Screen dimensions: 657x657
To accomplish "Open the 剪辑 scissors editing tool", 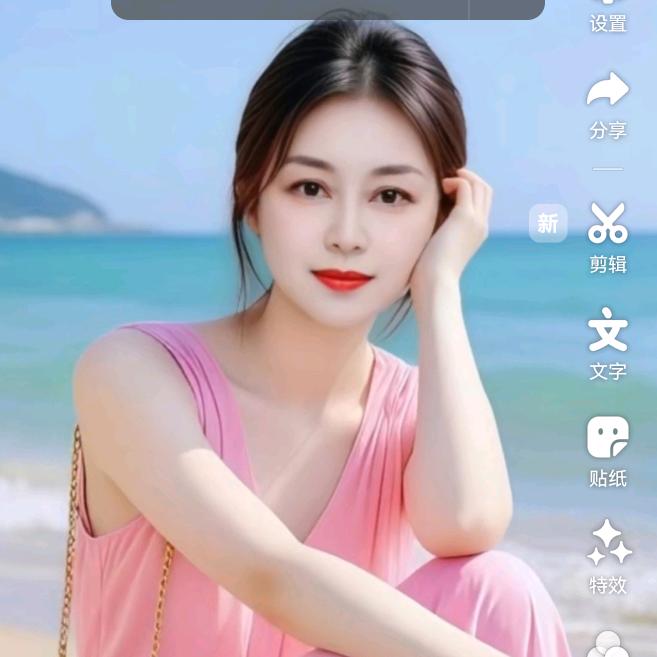I will 608,238.
